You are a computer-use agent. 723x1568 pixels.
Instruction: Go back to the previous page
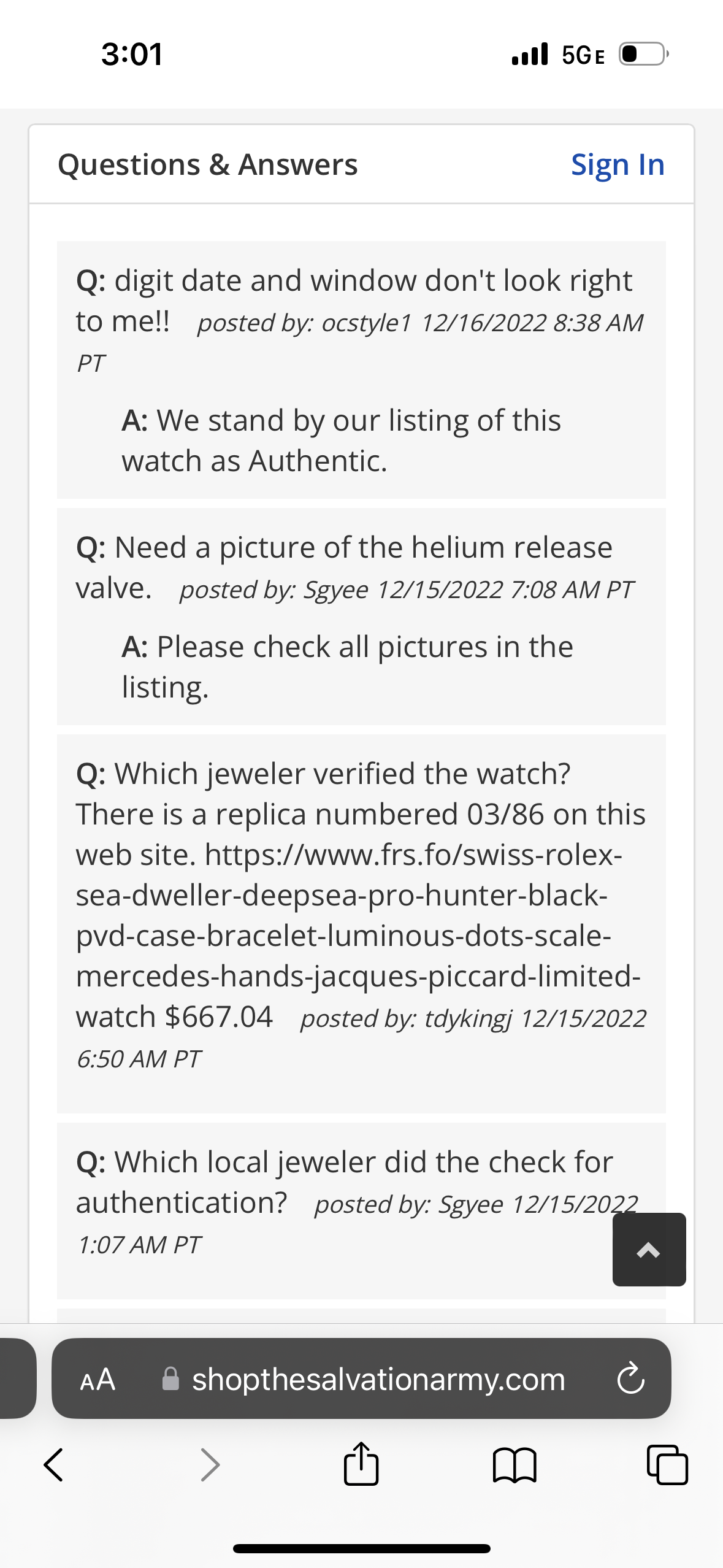[53, 1465]
